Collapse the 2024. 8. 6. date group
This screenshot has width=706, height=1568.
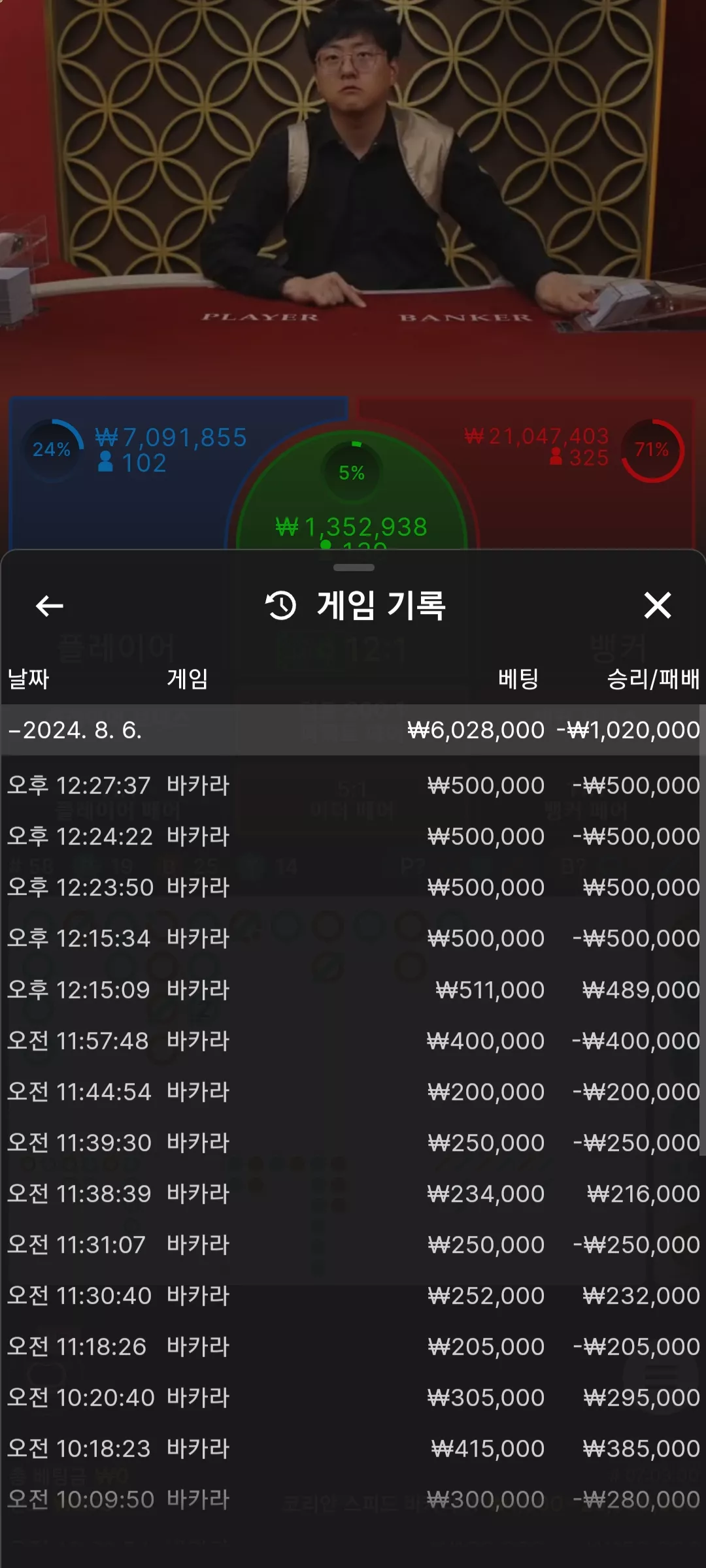coord(353,730)
